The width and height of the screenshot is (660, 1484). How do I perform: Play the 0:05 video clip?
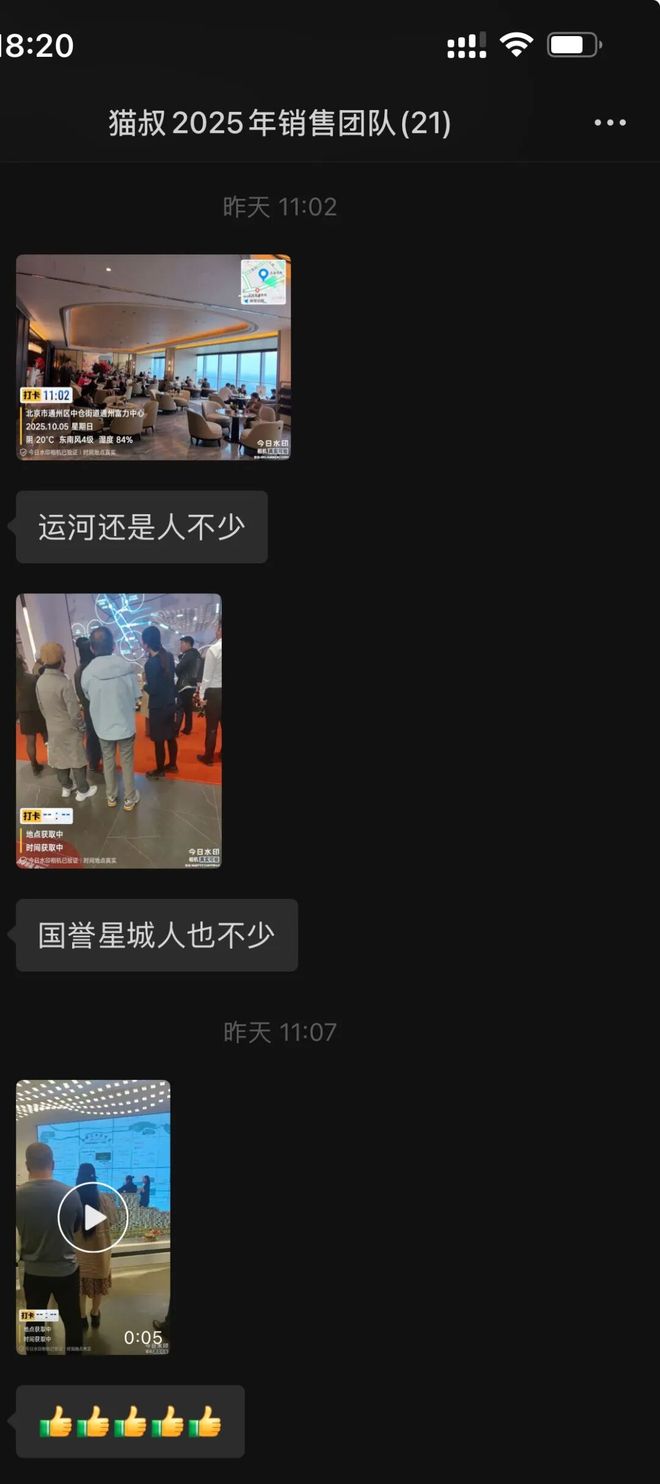(x=93, y=1217)
